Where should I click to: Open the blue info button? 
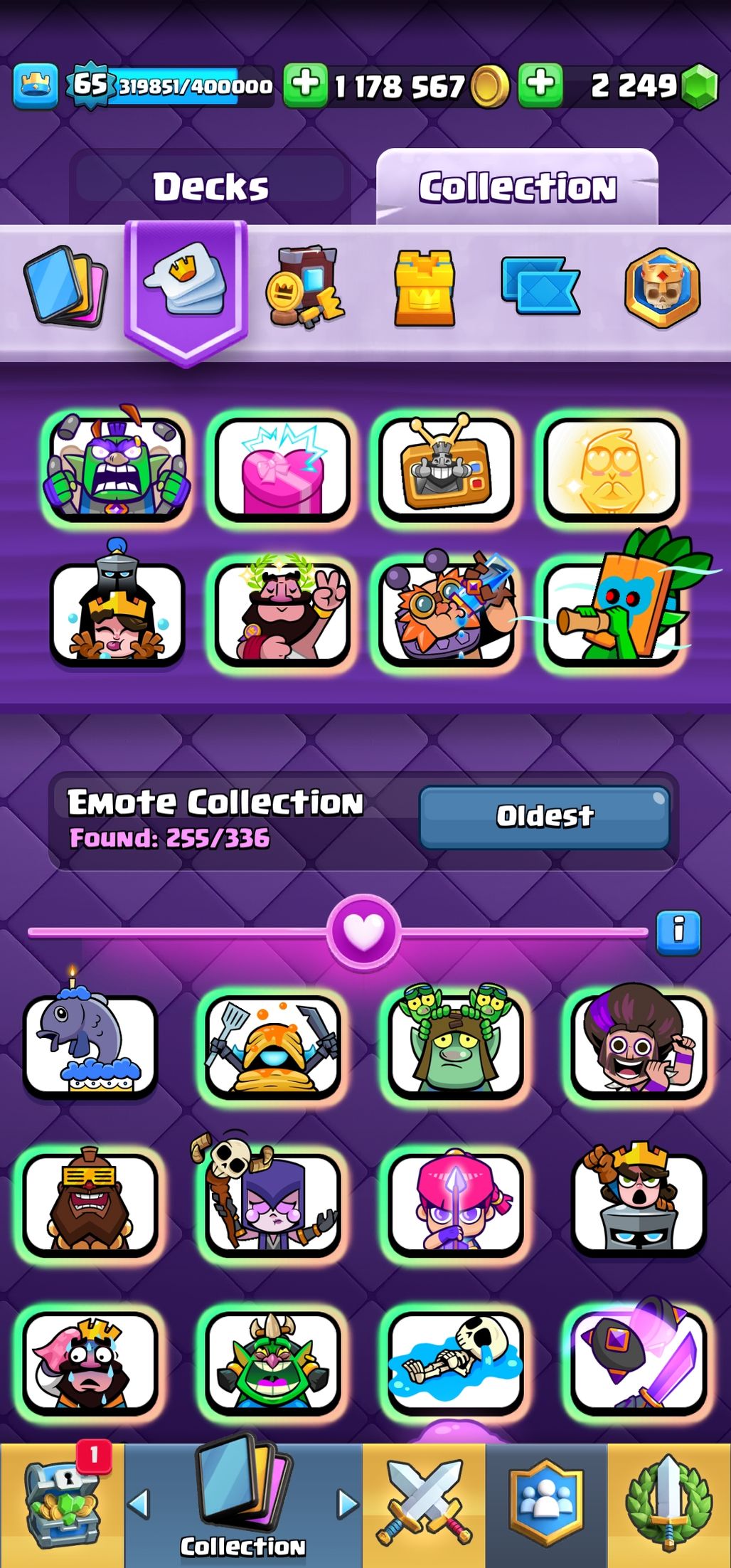[678, 930]
